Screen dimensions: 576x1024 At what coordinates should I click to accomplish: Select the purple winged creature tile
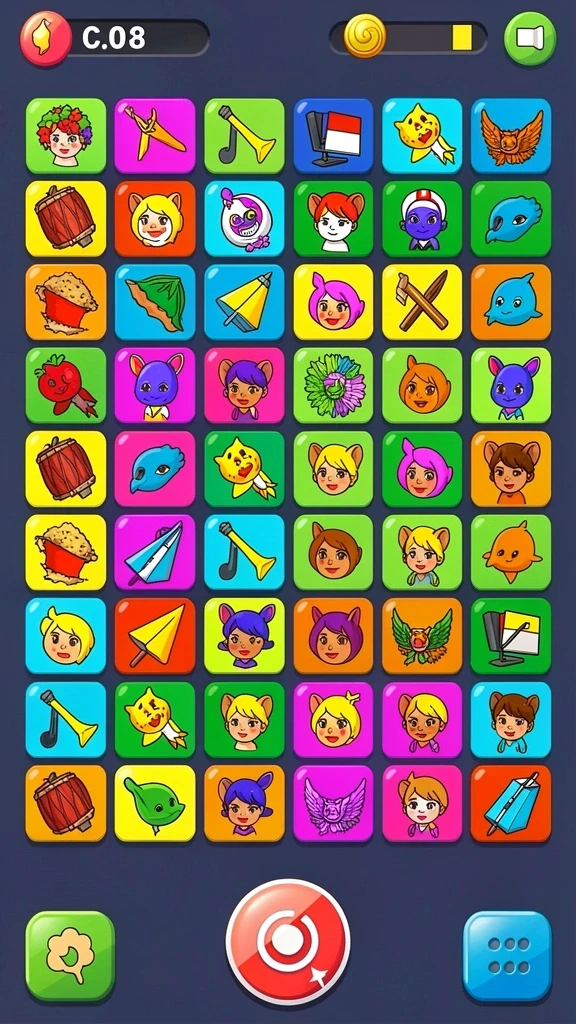333,803
